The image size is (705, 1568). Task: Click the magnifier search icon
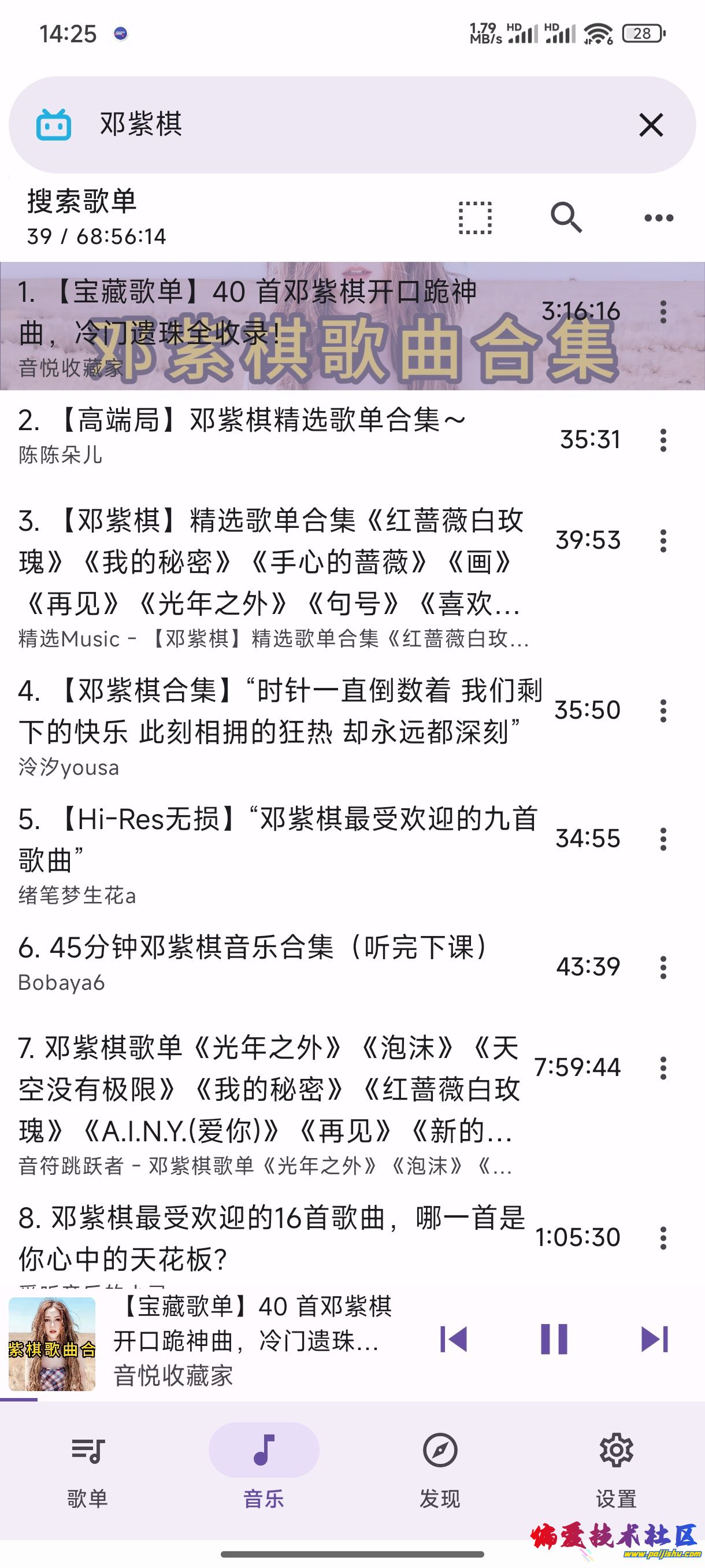(x=566, y=217)
